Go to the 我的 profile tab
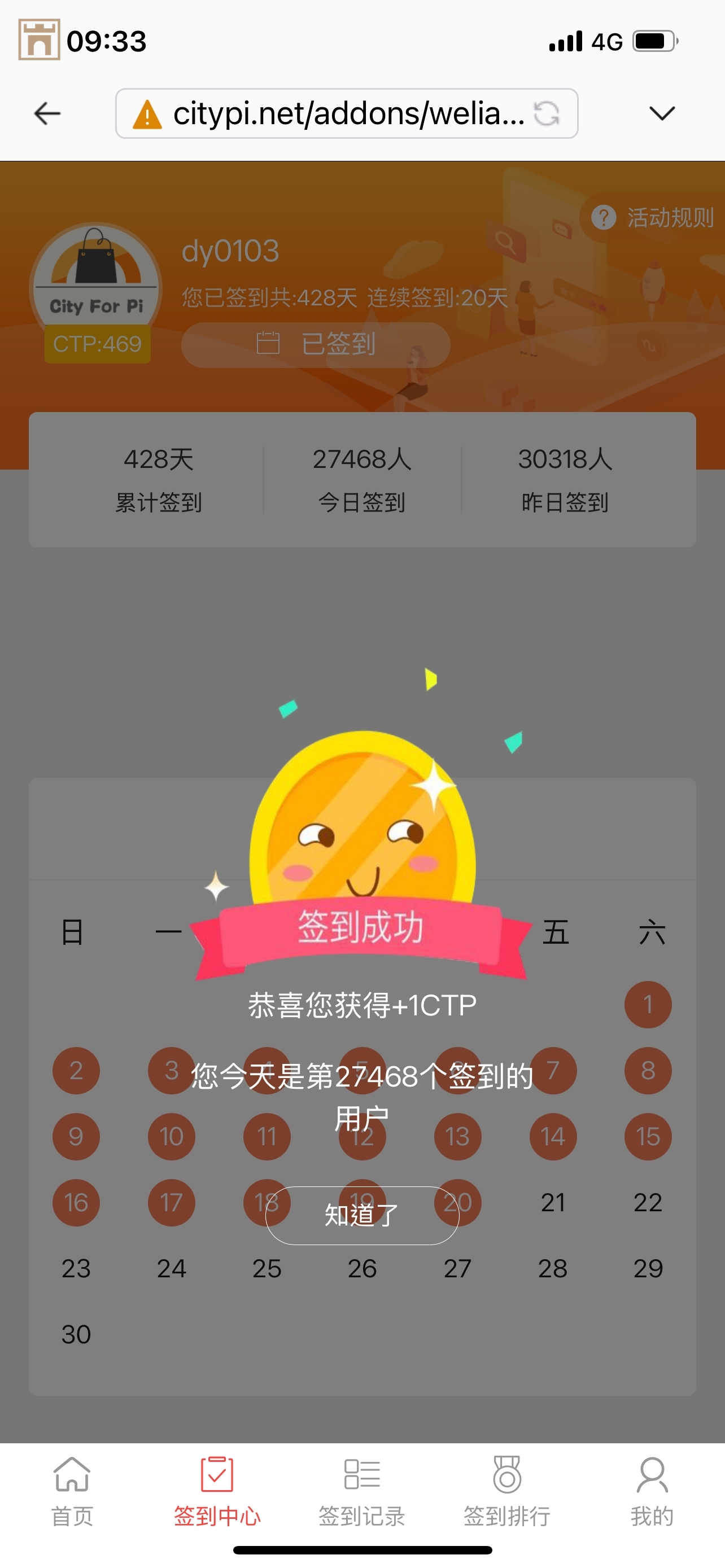This screenshot has width=725, height=1568. pos(652,1490)
